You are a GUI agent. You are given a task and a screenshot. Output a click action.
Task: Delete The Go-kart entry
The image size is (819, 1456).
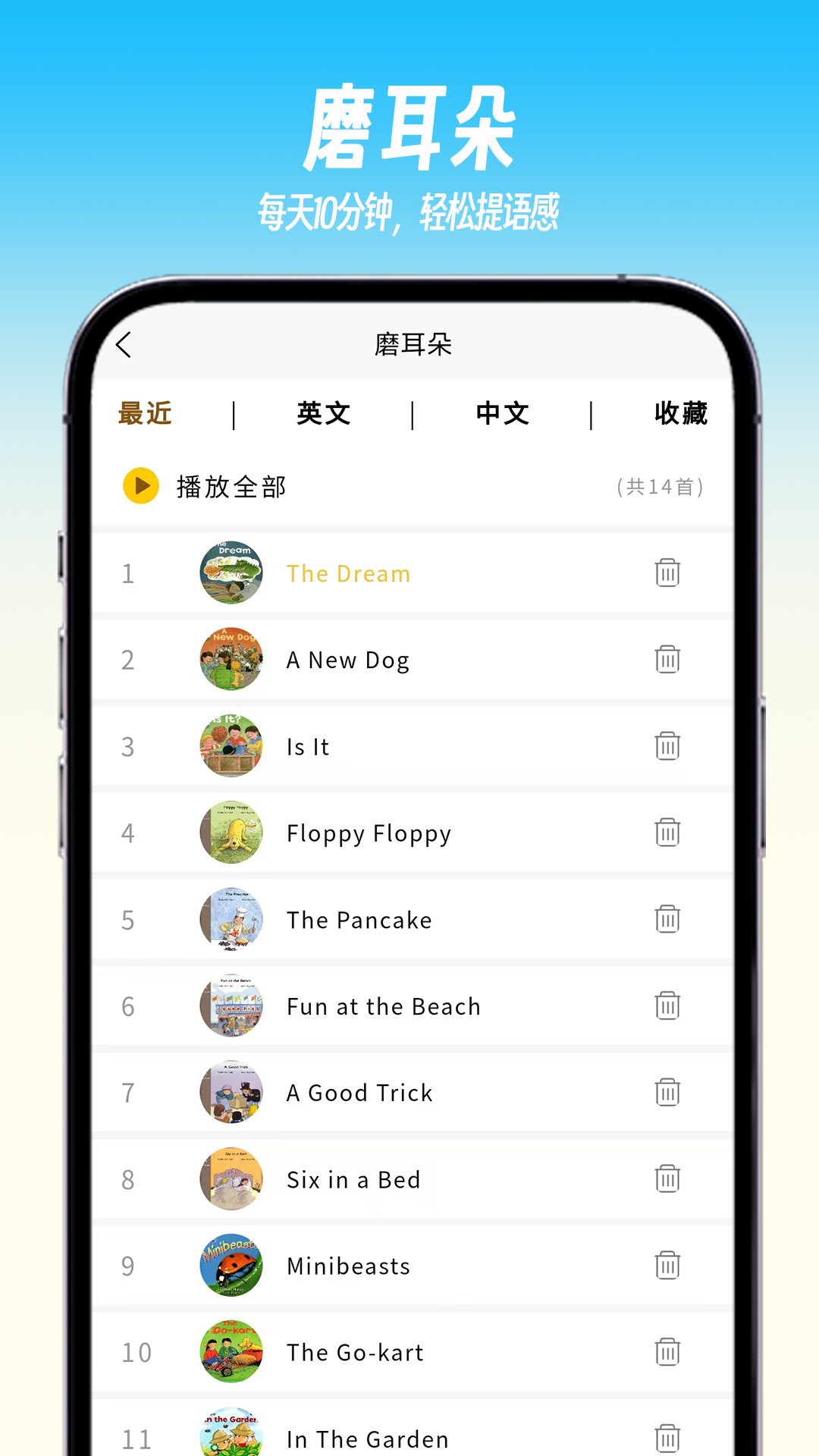667,1352
